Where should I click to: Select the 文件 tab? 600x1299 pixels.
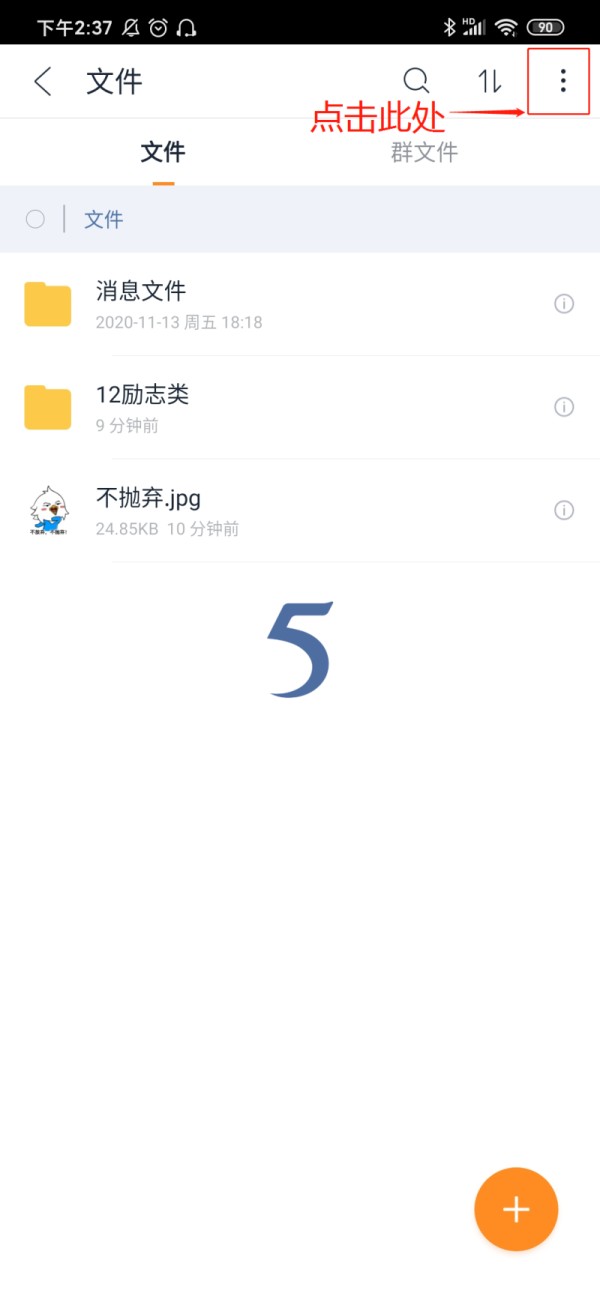[x=163, y=152]
